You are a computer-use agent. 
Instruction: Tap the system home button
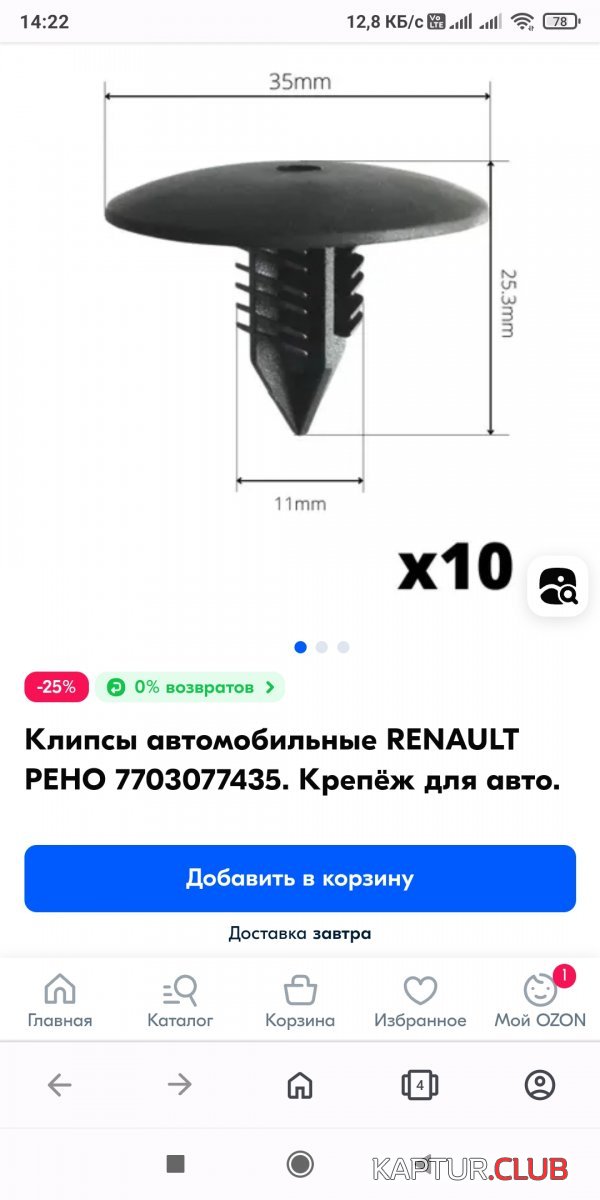coord(300,1163)
